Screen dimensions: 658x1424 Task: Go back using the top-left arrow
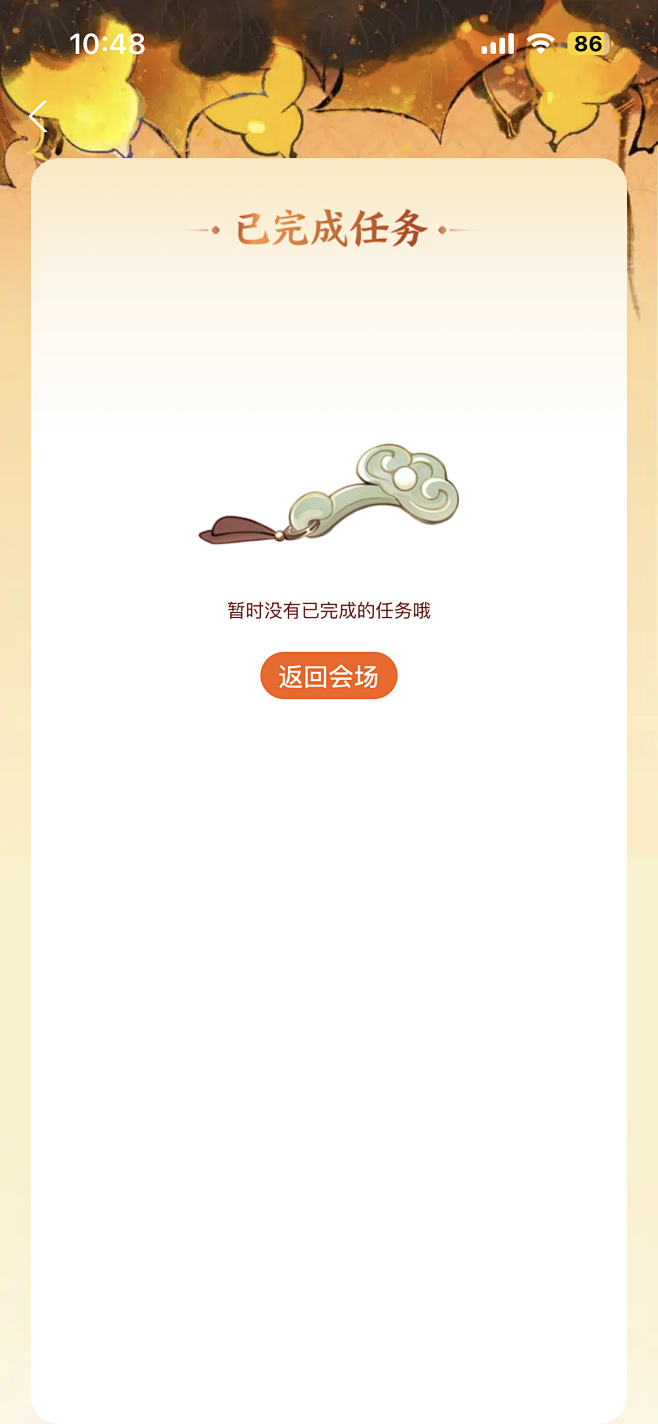tap(38, 117)
